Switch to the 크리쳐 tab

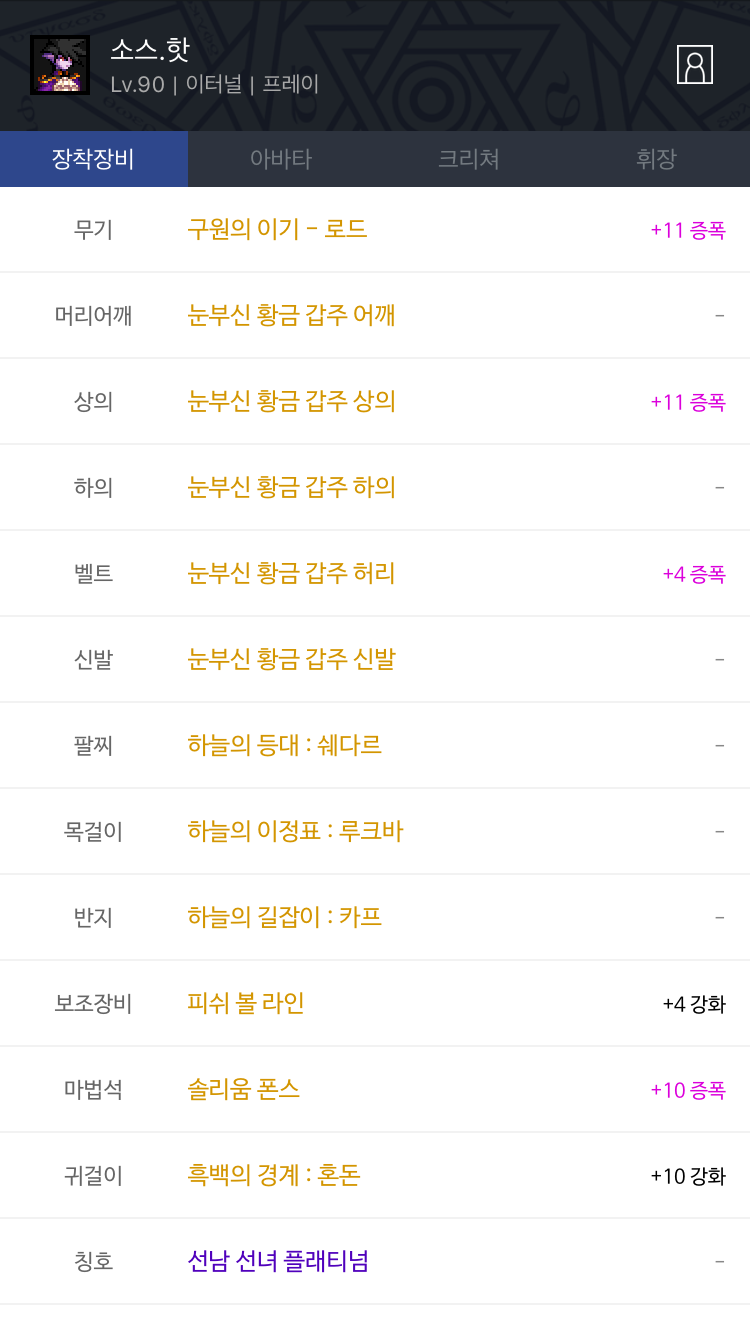(469, 159)
